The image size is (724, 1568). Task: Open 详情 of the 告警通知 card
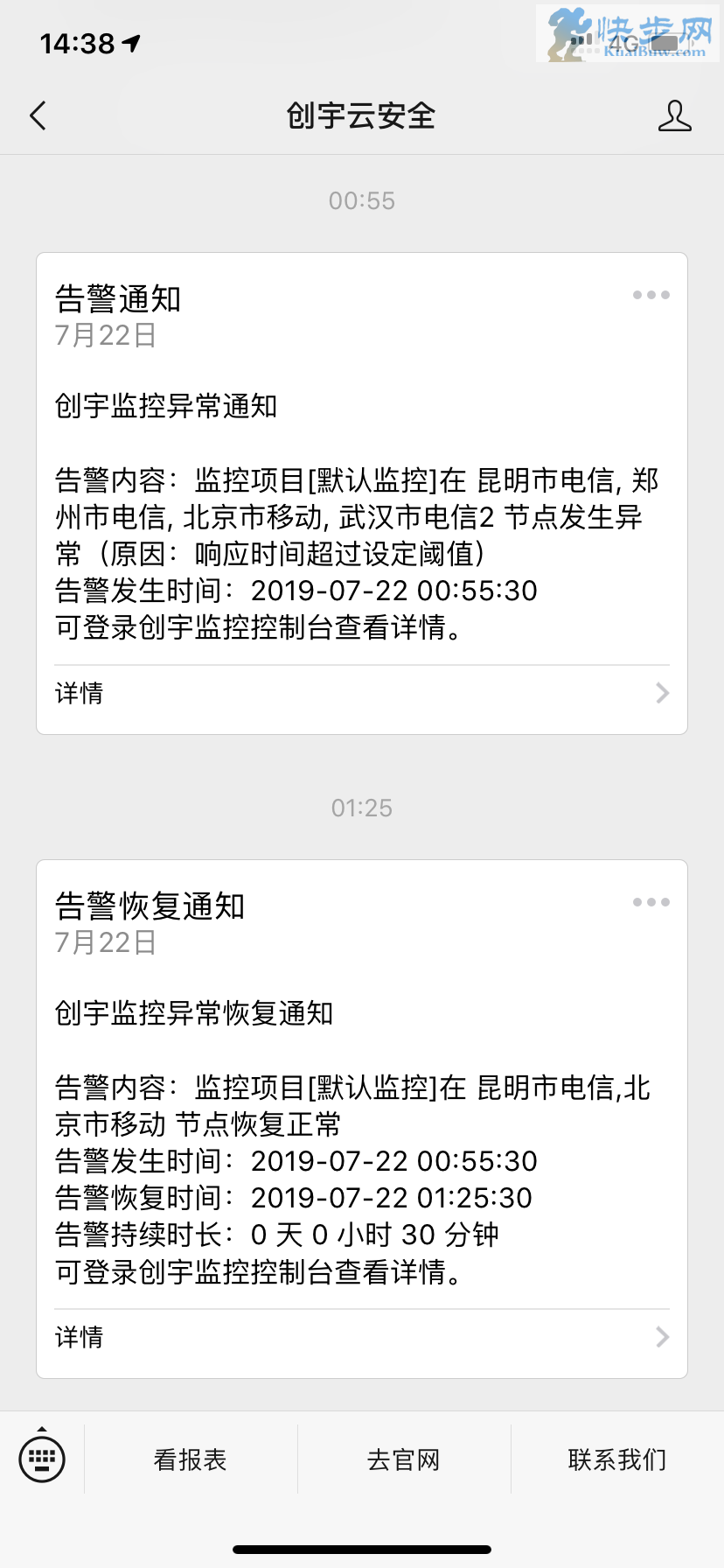361,694
